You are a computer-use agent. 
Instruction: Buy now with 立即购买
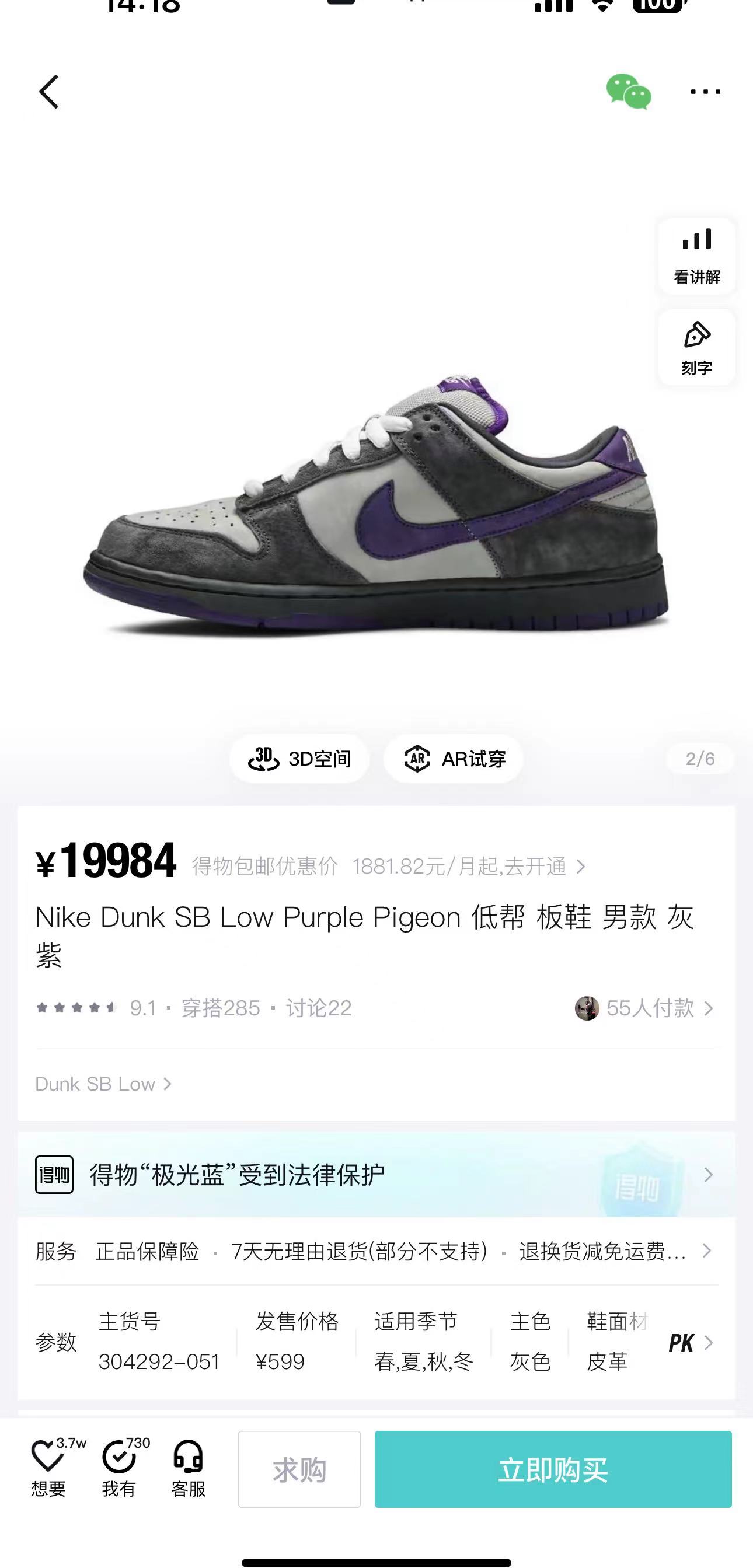[553, 1469]
